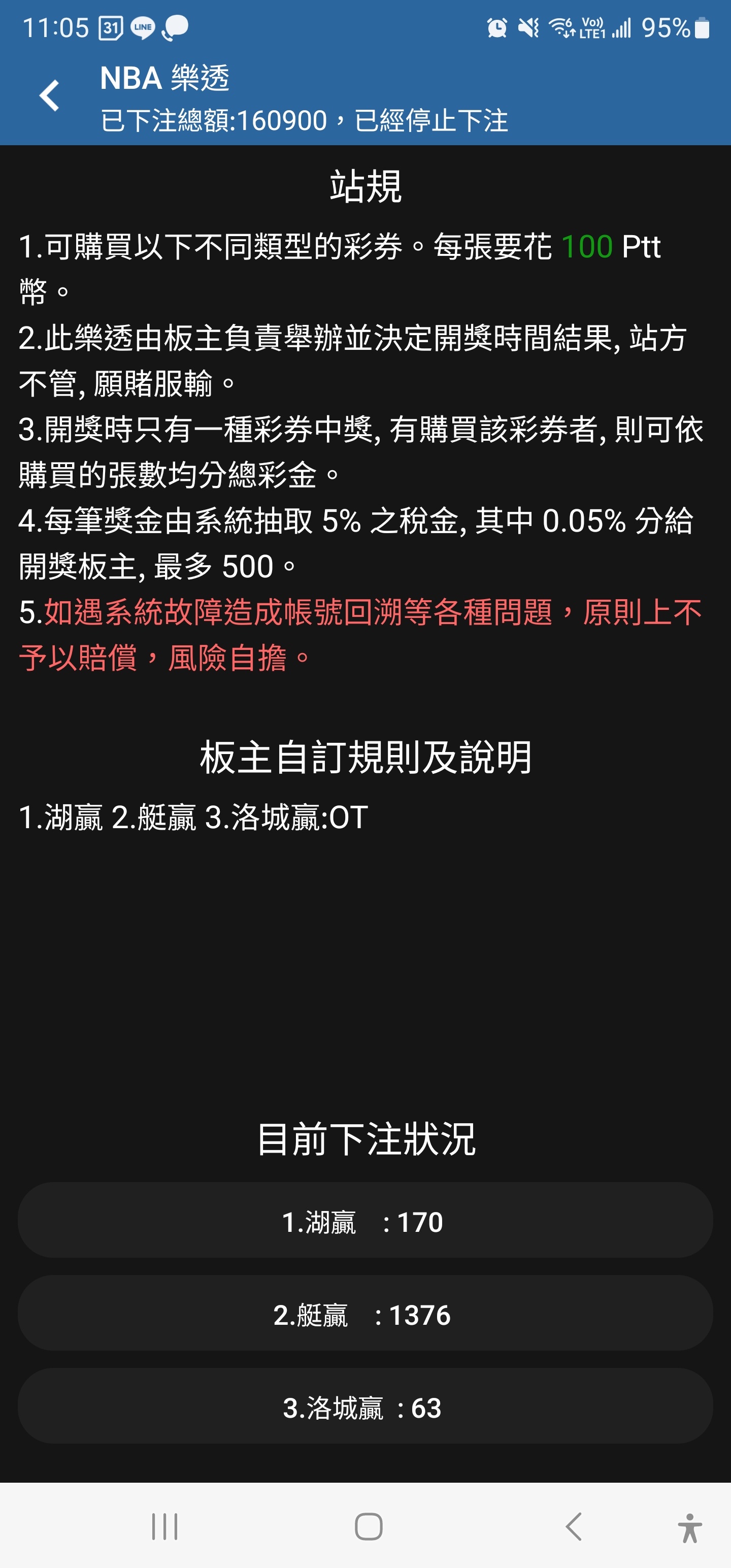This screenshot has height=1568, width=731.
Task: Select the 3.洛城贏 betting option
Action: point(365,1407)
